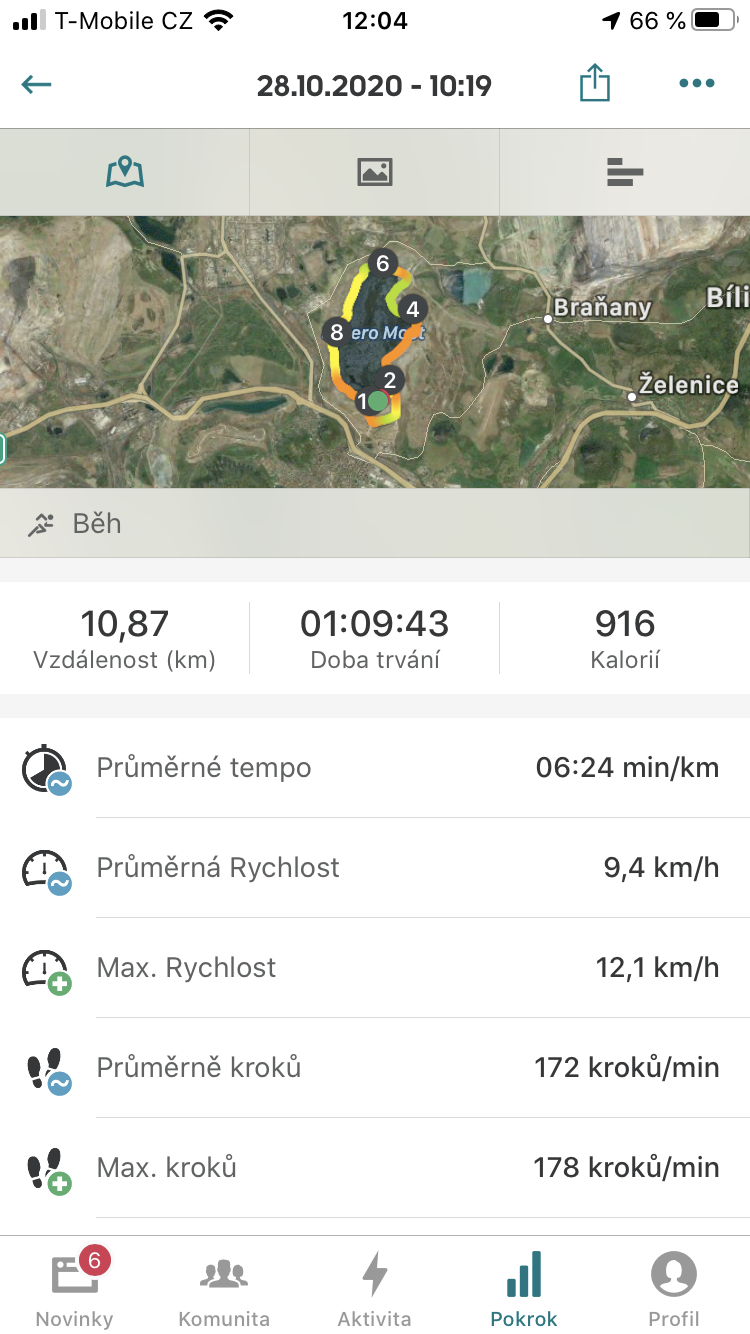Switch to the photos tab

(374, 172)
